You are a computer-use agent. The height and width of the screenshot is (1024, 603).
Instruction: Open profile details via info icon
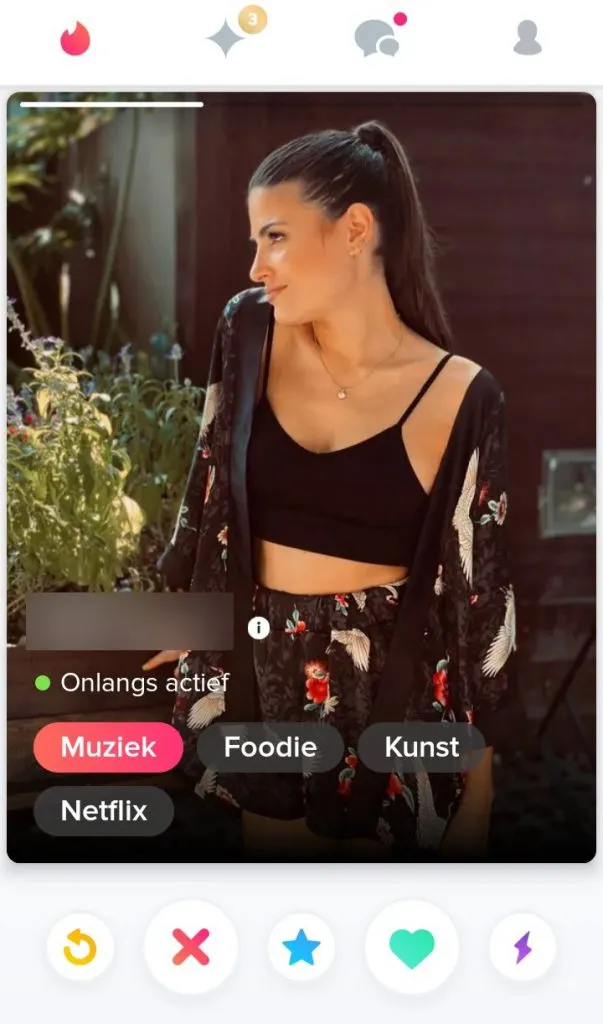pos(258,627)
